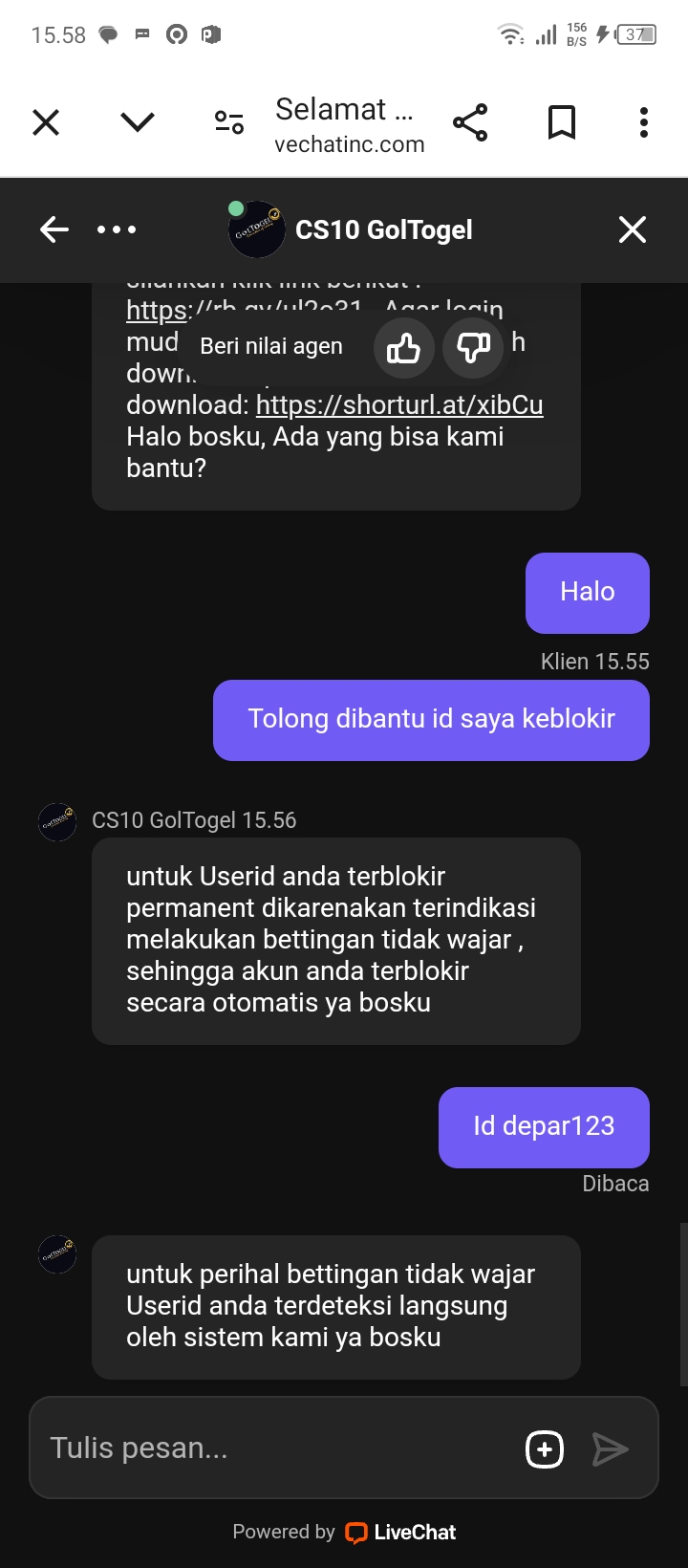Open the browser site settings icon
Image resolution: width=688 pixels, height=1568 pixels.
[229, 122]
